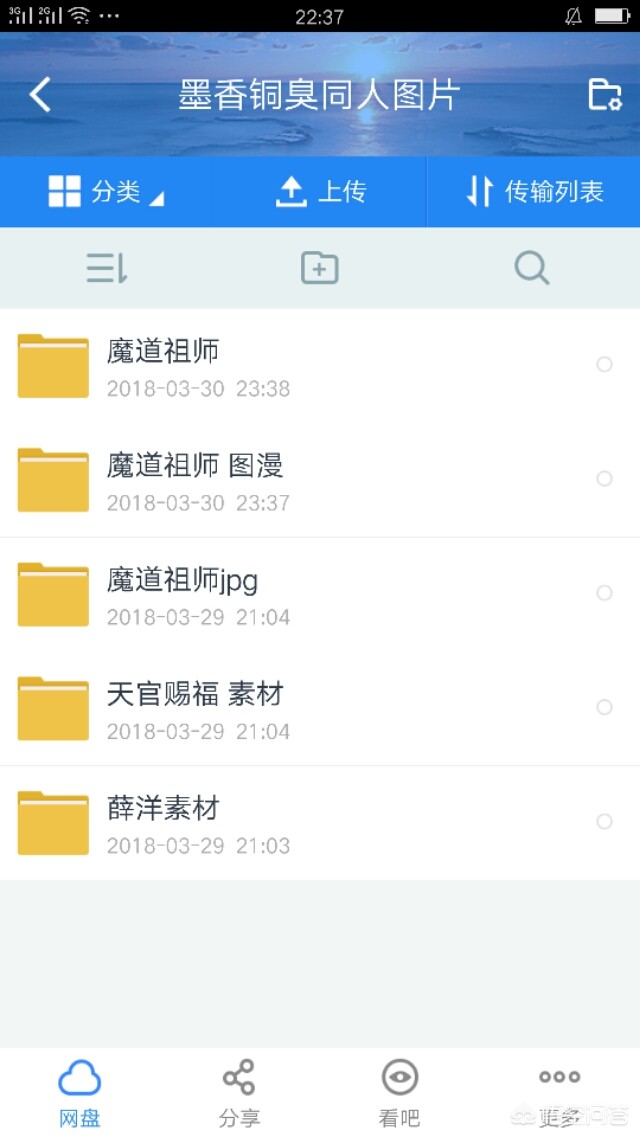This screenshot has width=640, height=1137.
Task: Change the file sort order
Action: [x=106, y=268]
